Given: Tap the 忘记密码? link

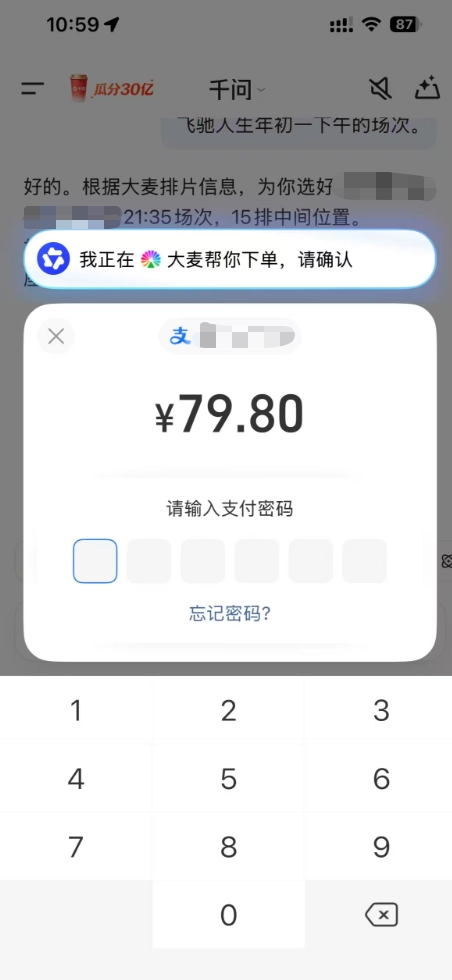Looking at the screenshot, I should [x=230, y=614].
